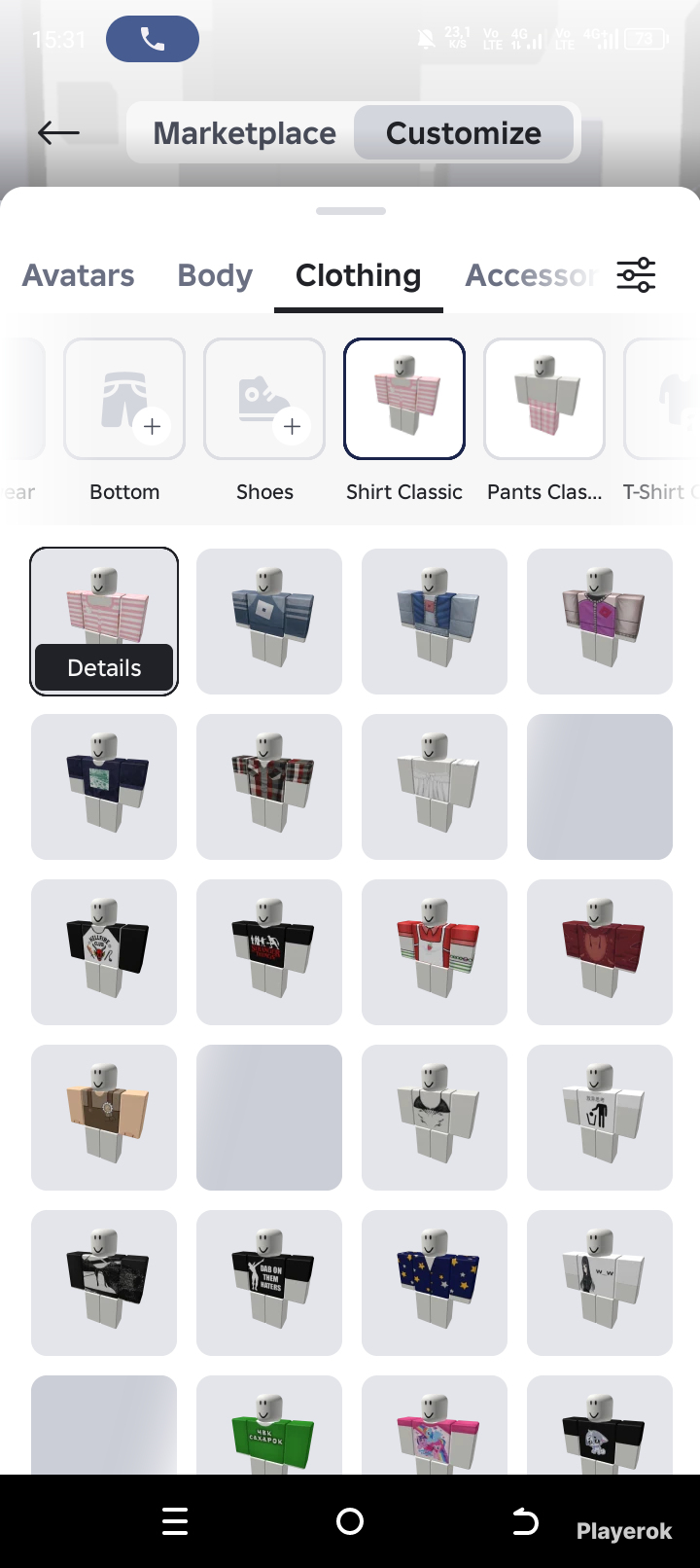700x1568 pixels.
Task: Choose the dark red hoodie shirt
Action: point(600,952)
